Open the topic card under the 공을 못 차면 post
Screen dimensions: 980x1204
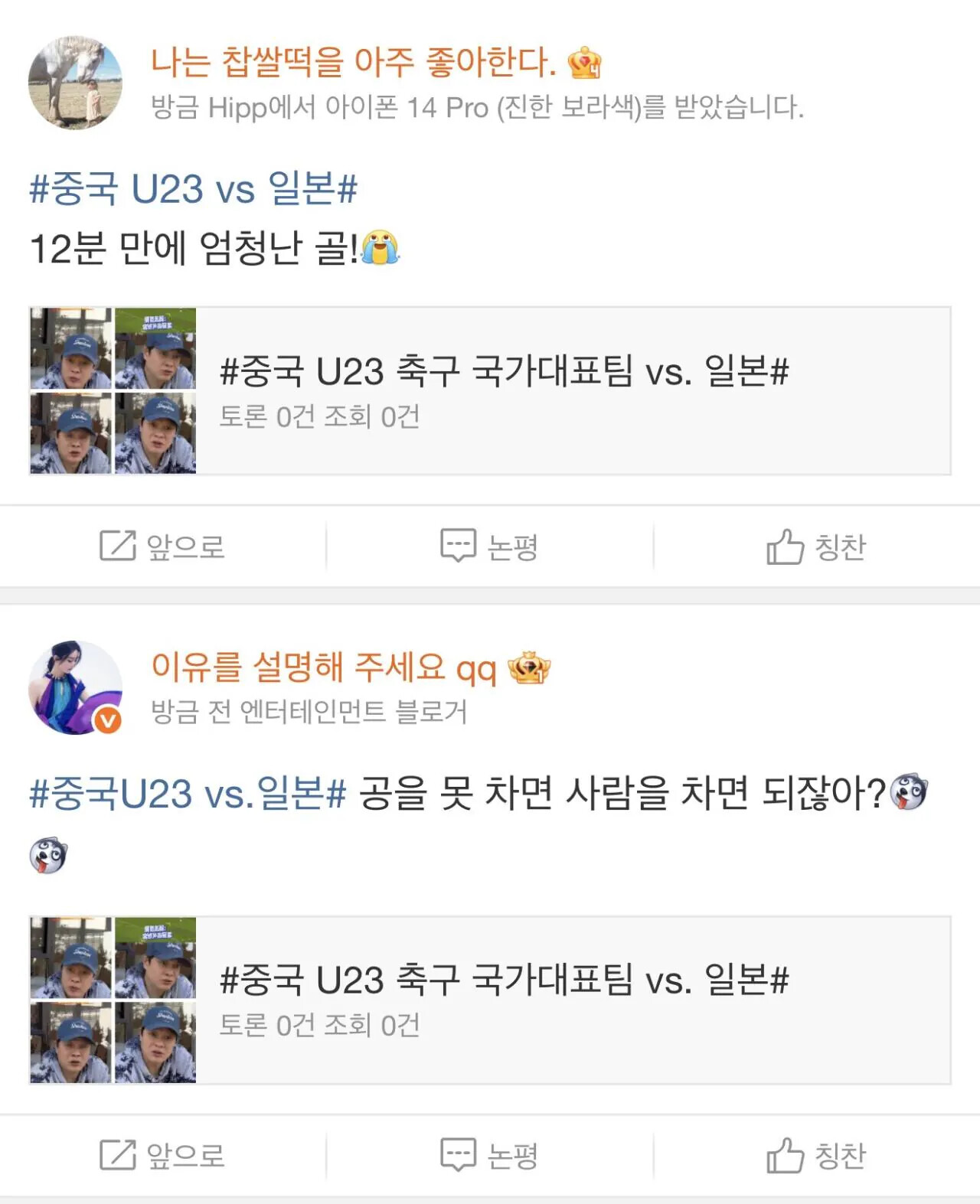click(x=490, y=1000)
